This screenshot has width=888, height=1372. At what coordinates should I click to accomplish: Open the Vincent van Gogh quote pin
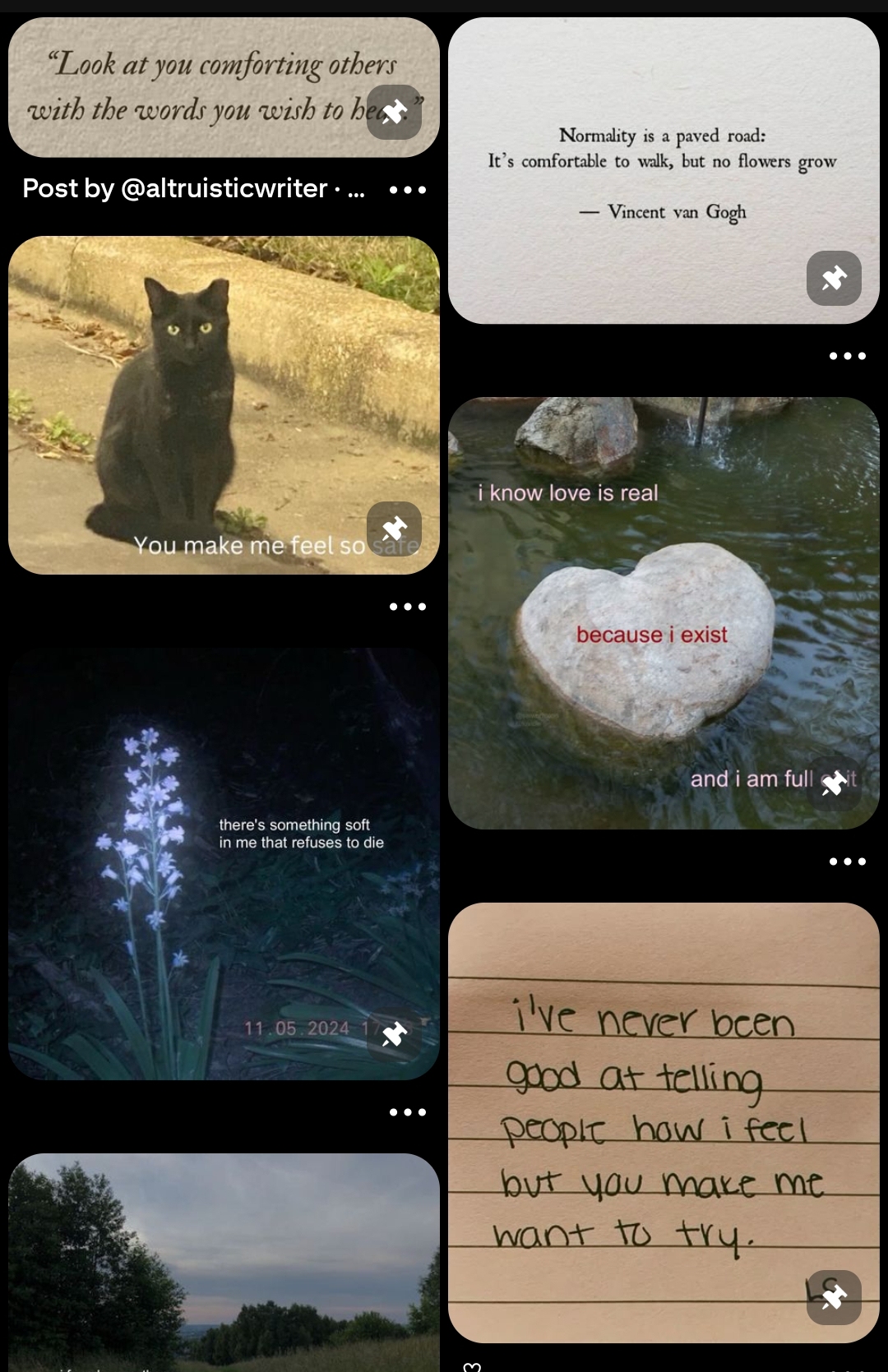(641, 173)
